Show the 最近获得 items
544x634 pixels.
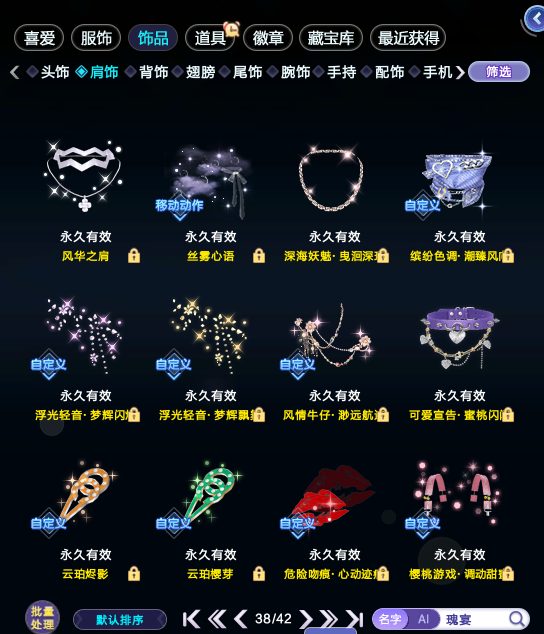[408, 38]
